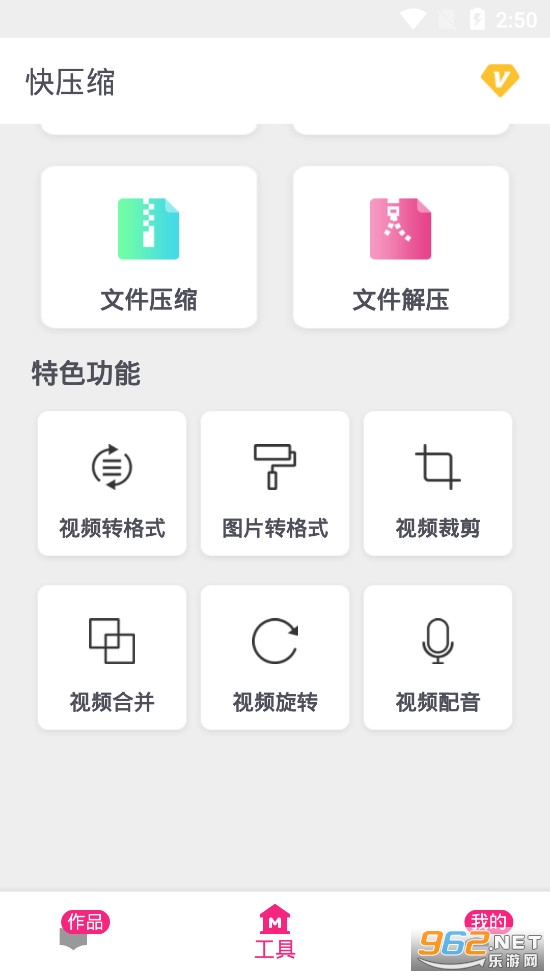Open 文件解压 file extraction card
550x977 pixels.
[x=401, y=247]
